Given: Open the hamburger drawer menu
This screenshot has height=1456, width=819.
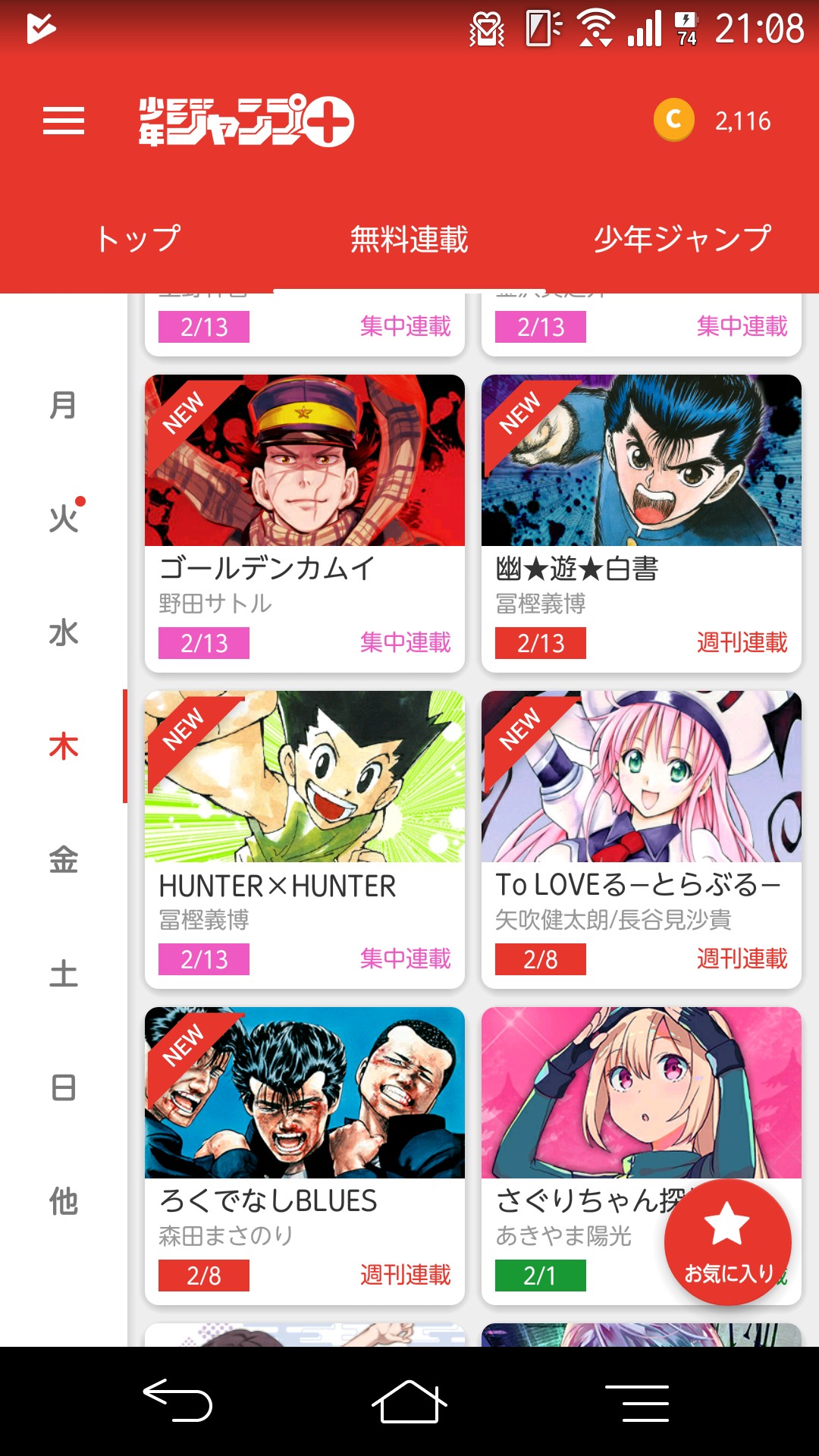Looking at the screenshot, I should pos(64,121).
